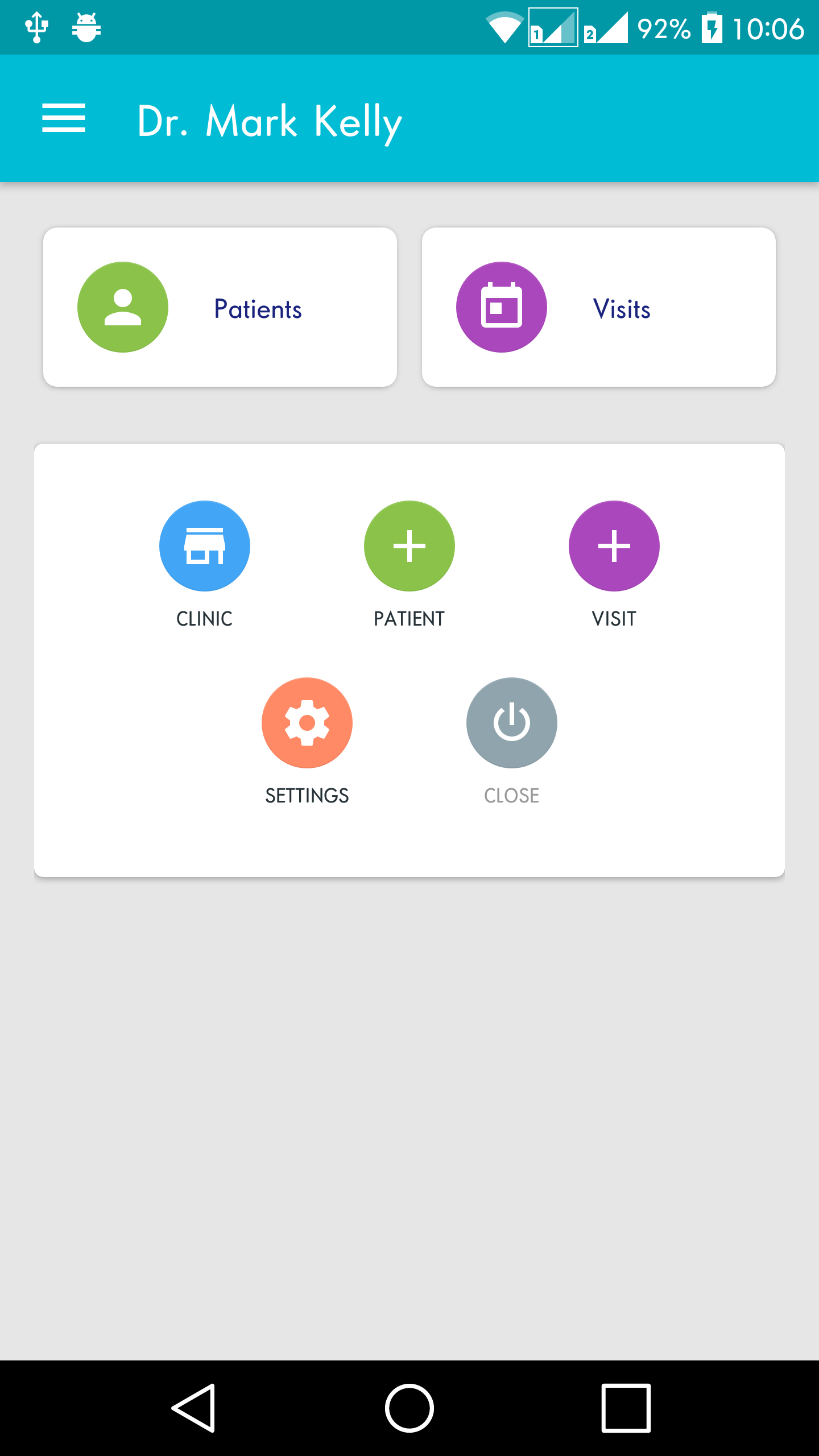Open the hamburger drawer menu
The width and height of the screenshot is (819, 1456).
click(64, 118)
